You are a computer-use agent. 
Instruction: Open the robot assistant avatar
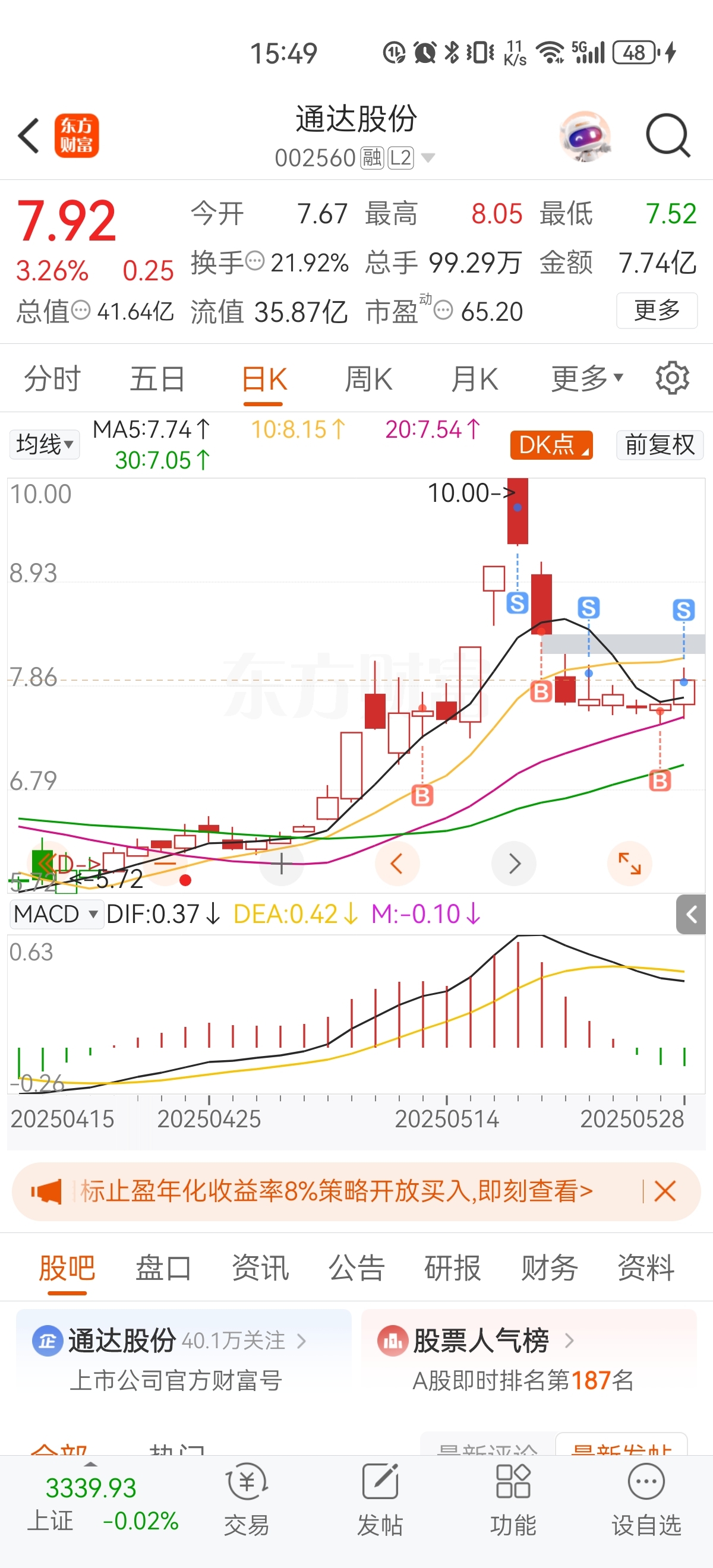pos(585,137)
